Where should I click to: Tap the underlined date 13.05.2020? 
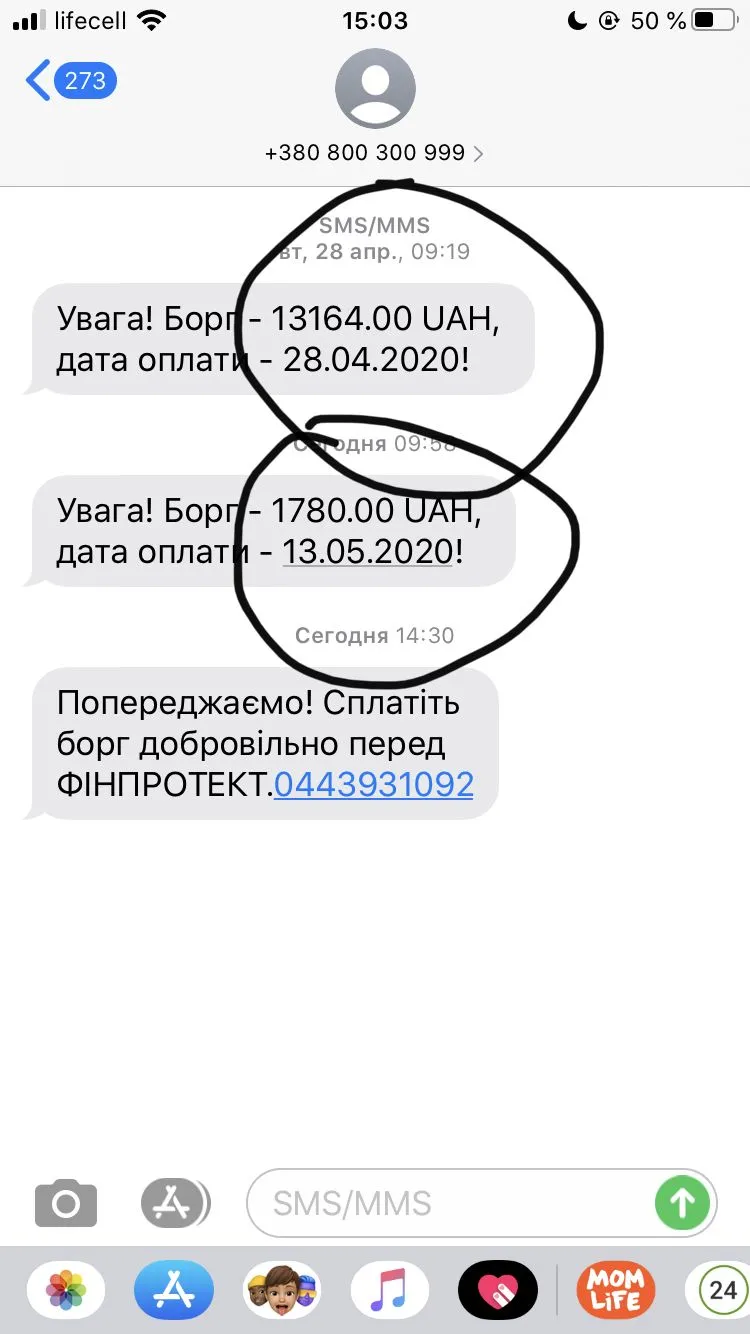point(368,551)
